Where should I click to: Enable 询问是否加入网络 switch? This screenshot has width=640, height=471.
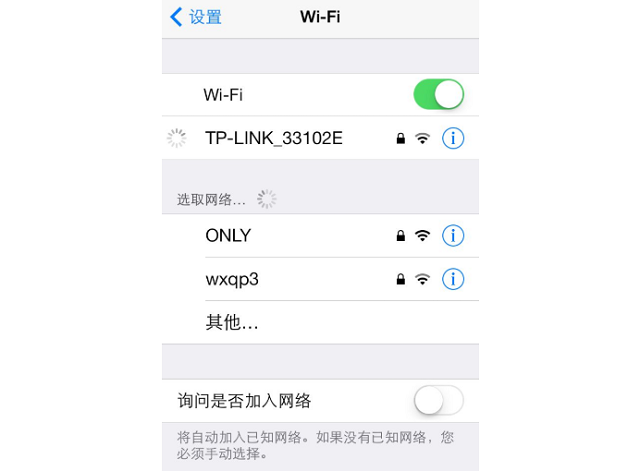438,401
